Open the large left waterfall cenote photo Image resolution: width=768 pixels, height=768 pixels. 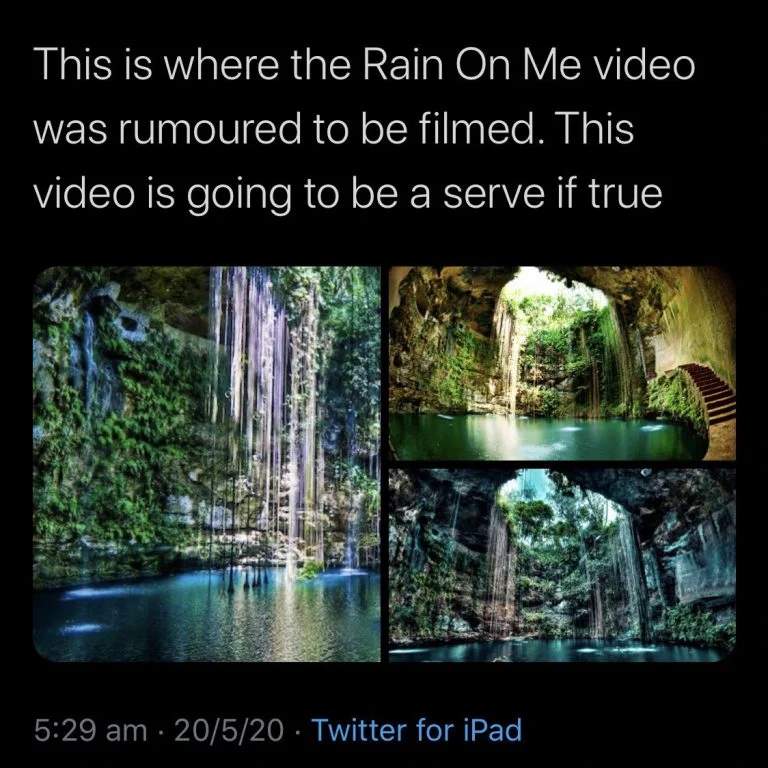click(x=207, y=463)
